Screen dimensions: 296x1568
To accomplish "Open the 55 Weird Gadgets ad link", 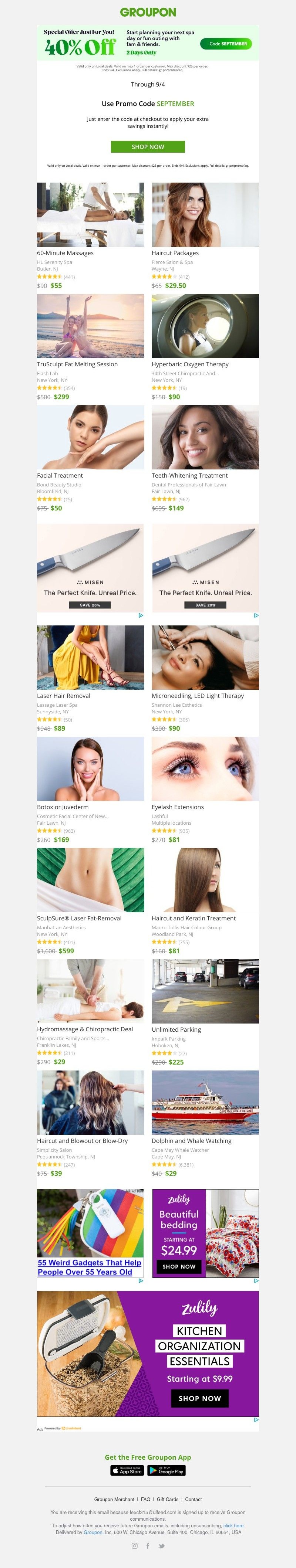I will coord(89,1267).
